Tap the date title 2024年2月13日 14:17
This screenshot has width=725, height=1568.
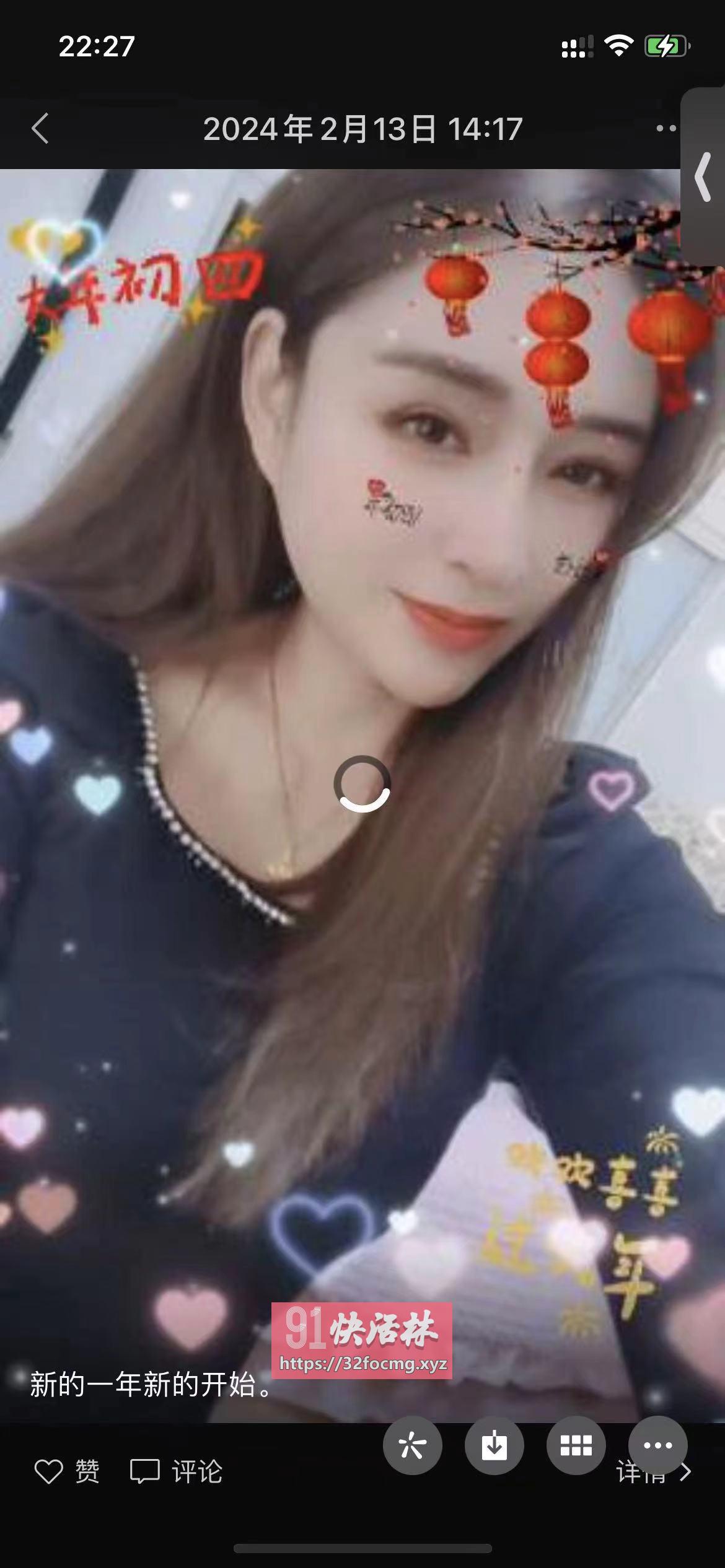click(x=362, y=130)
